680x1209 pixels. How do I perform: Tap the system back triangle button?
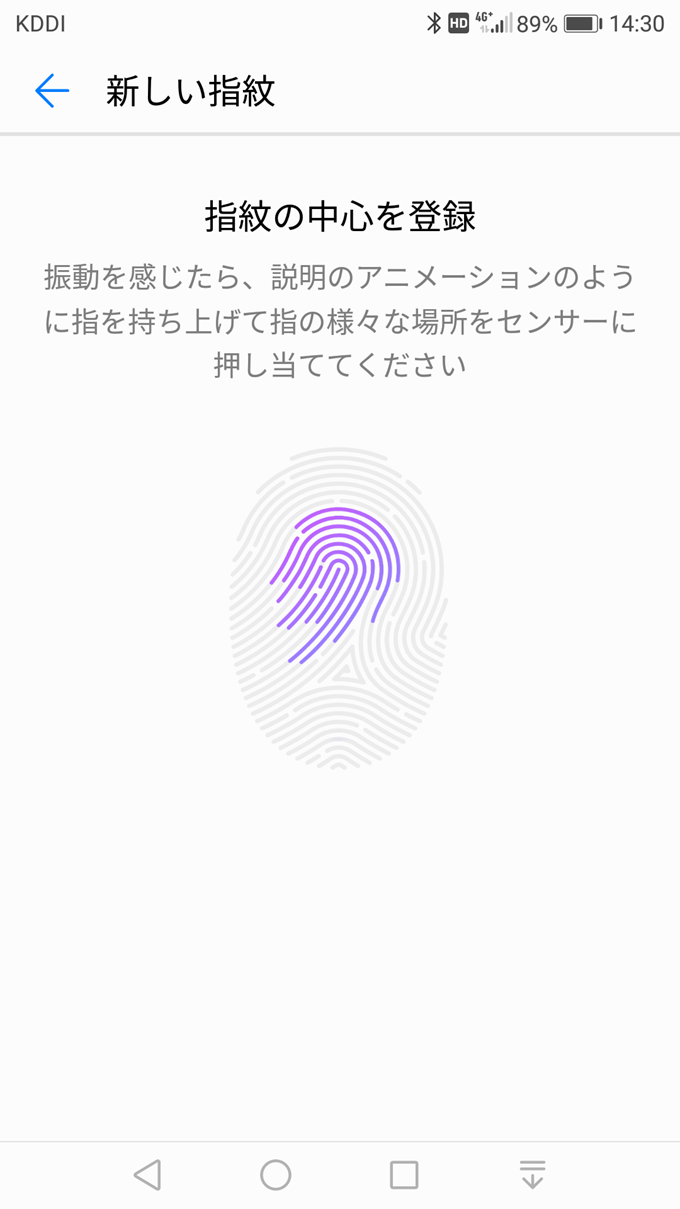pos(147,1174)
